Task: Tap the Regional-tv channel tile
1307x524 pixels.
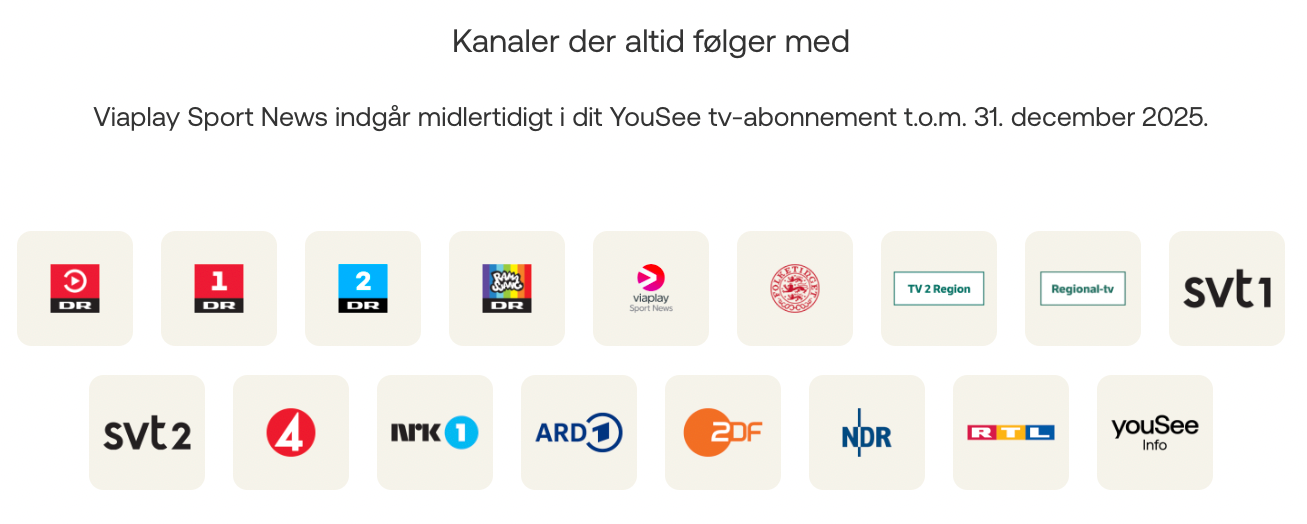Action: tap(1083, 289)
